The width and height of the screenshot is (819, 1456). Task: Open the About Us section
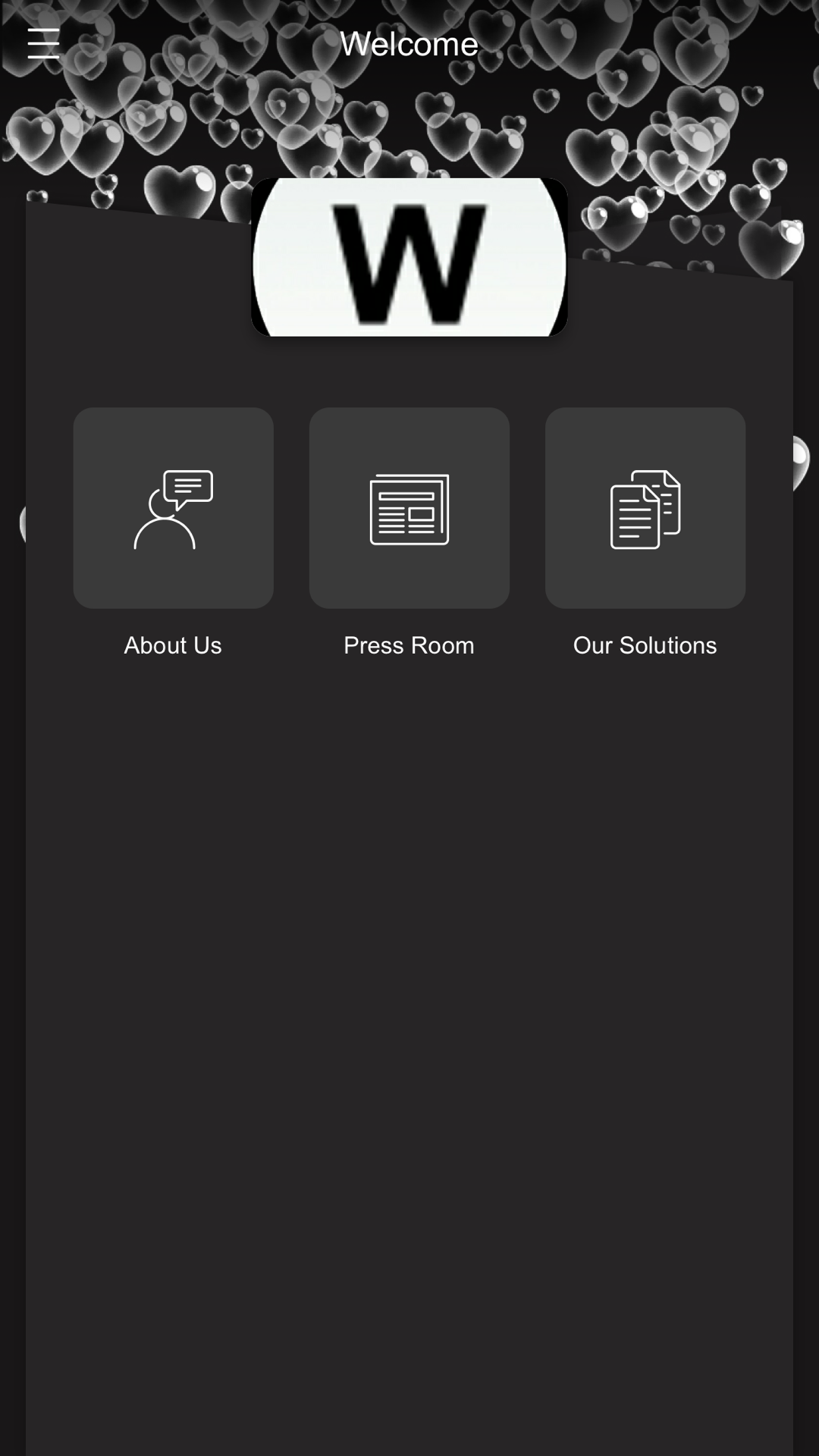click(x=173, y=508)
